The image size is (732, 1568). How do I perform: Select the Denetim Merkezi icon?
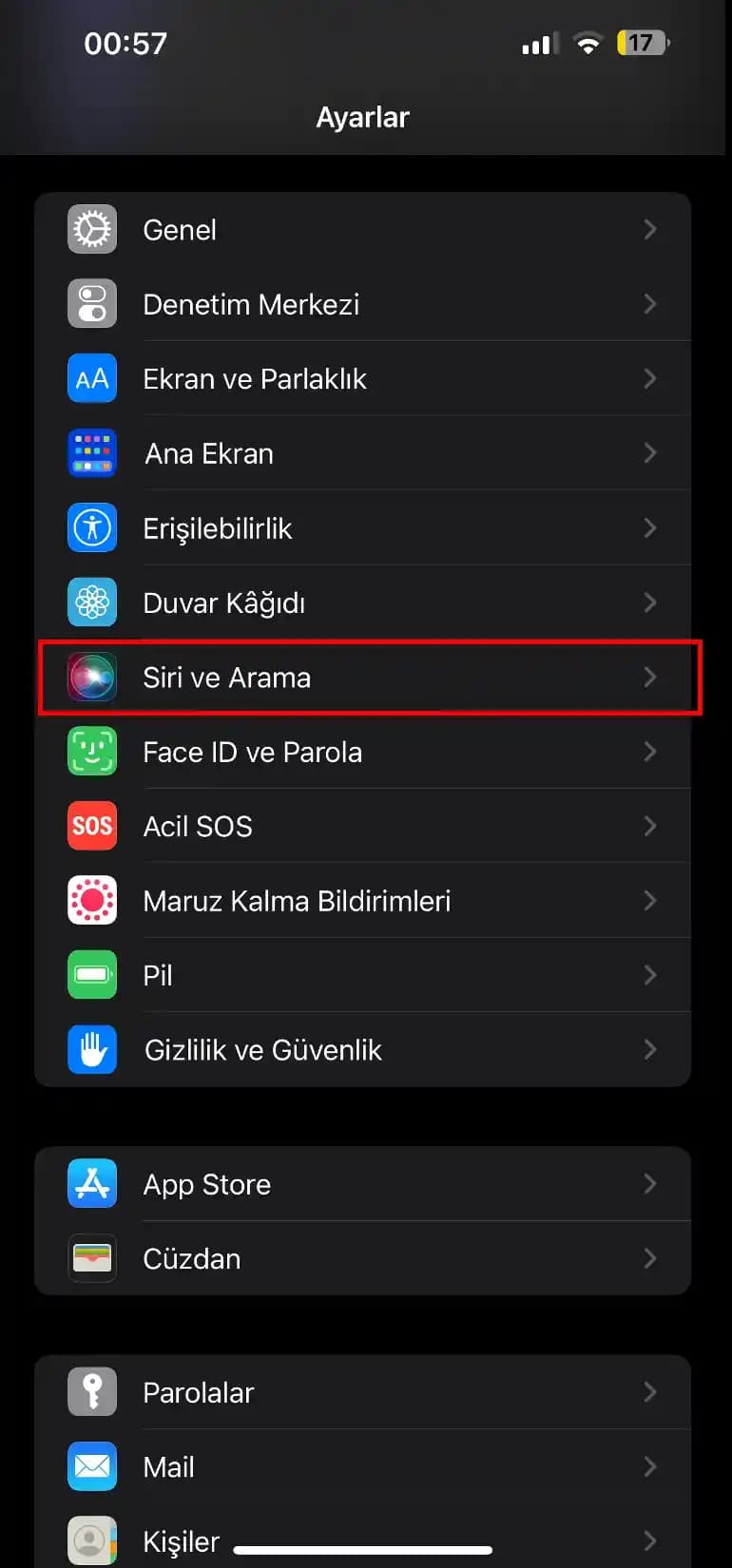[91, 304]
